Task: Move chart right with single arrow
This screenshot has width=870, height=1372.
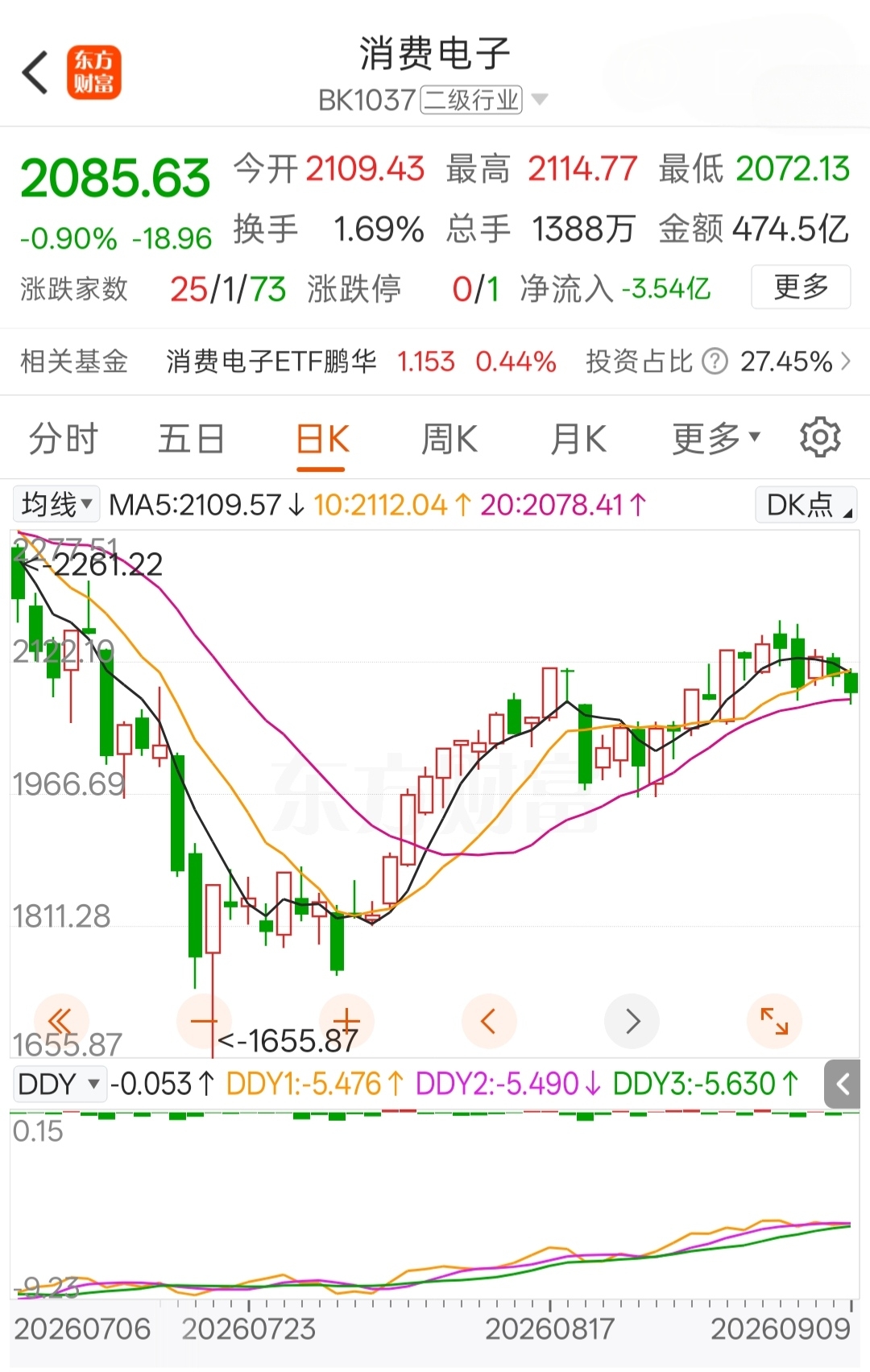Action: point(632,1021)
